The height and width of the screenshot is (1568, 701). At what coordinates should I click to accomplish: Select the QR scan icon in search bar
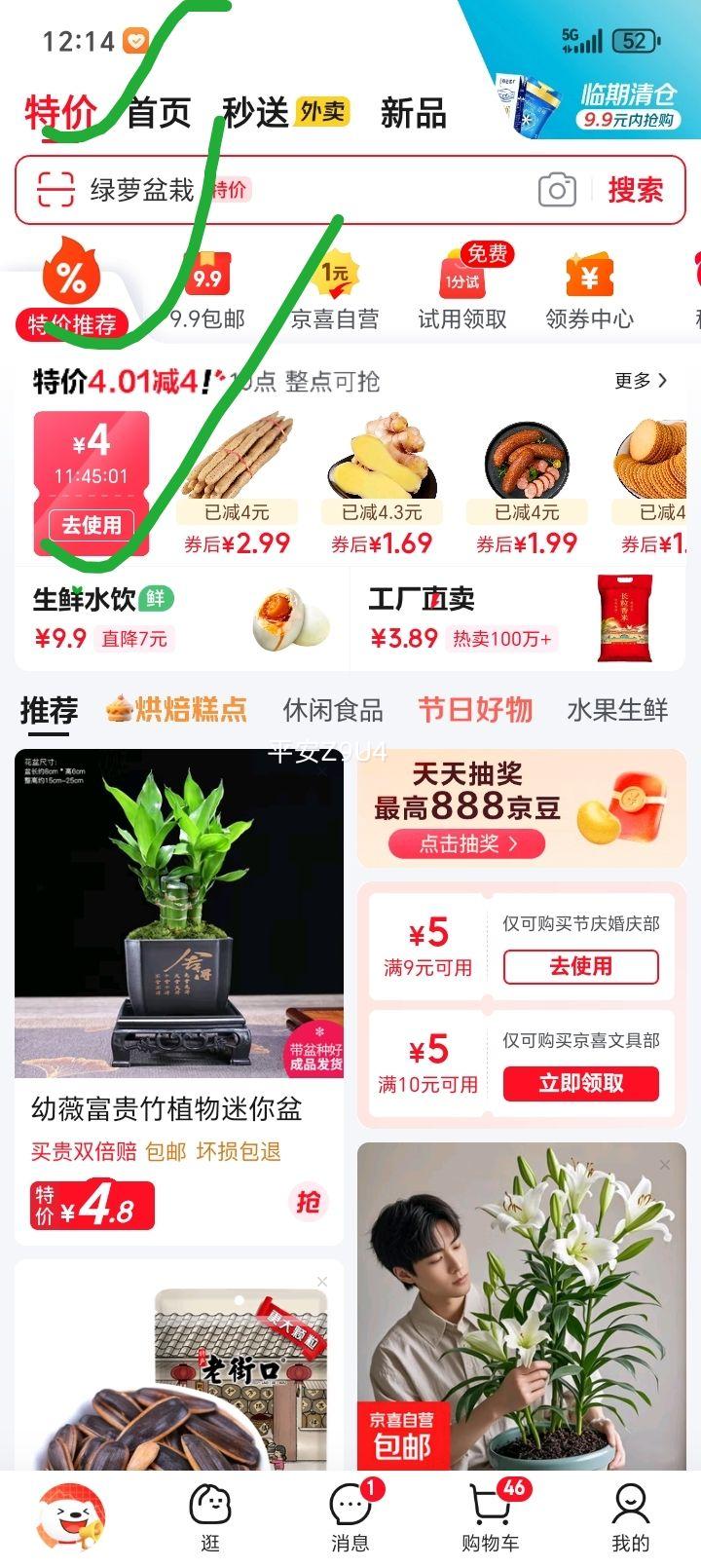(x=55, y=189)
